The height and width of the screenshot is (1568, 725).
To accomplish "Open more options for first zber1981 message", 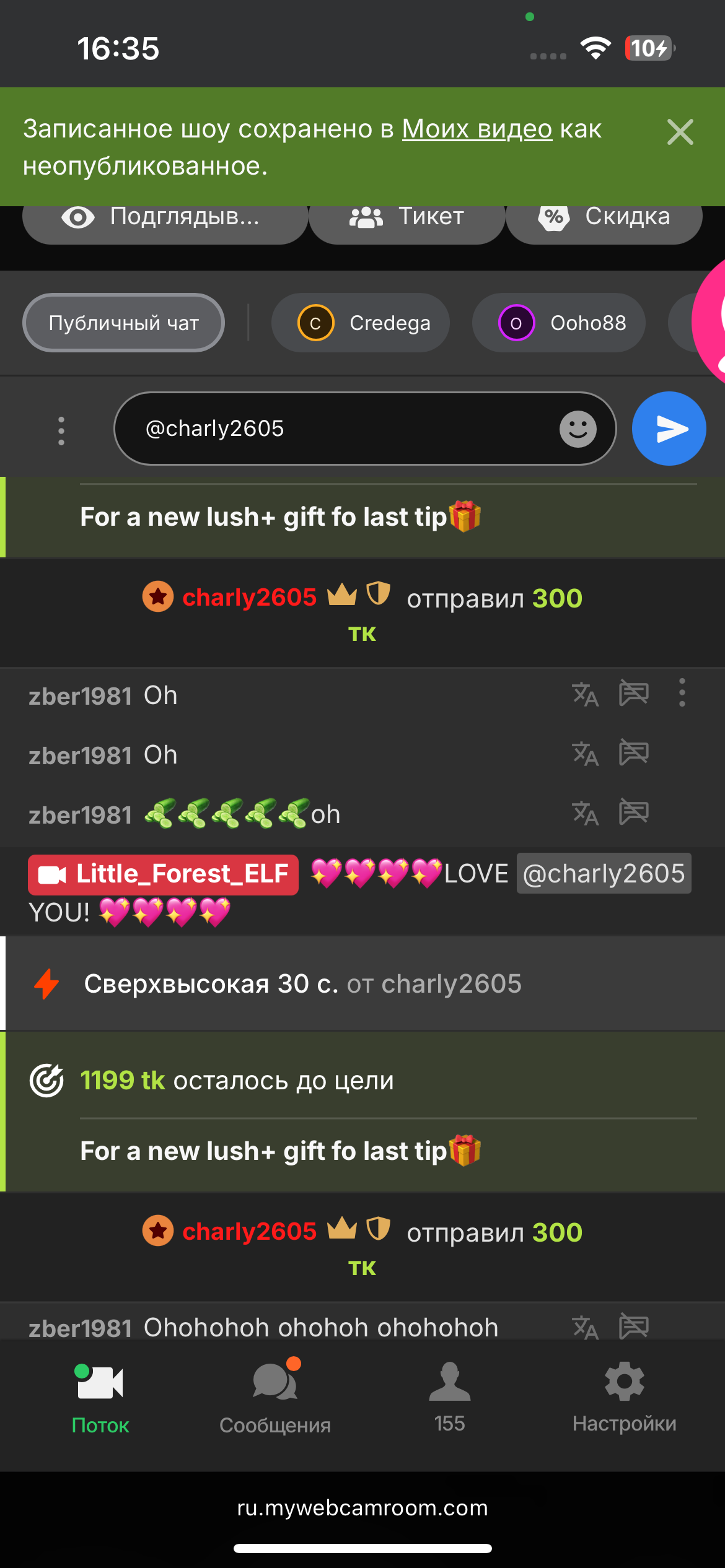I will pyautogui.click(x=682, y=693).
